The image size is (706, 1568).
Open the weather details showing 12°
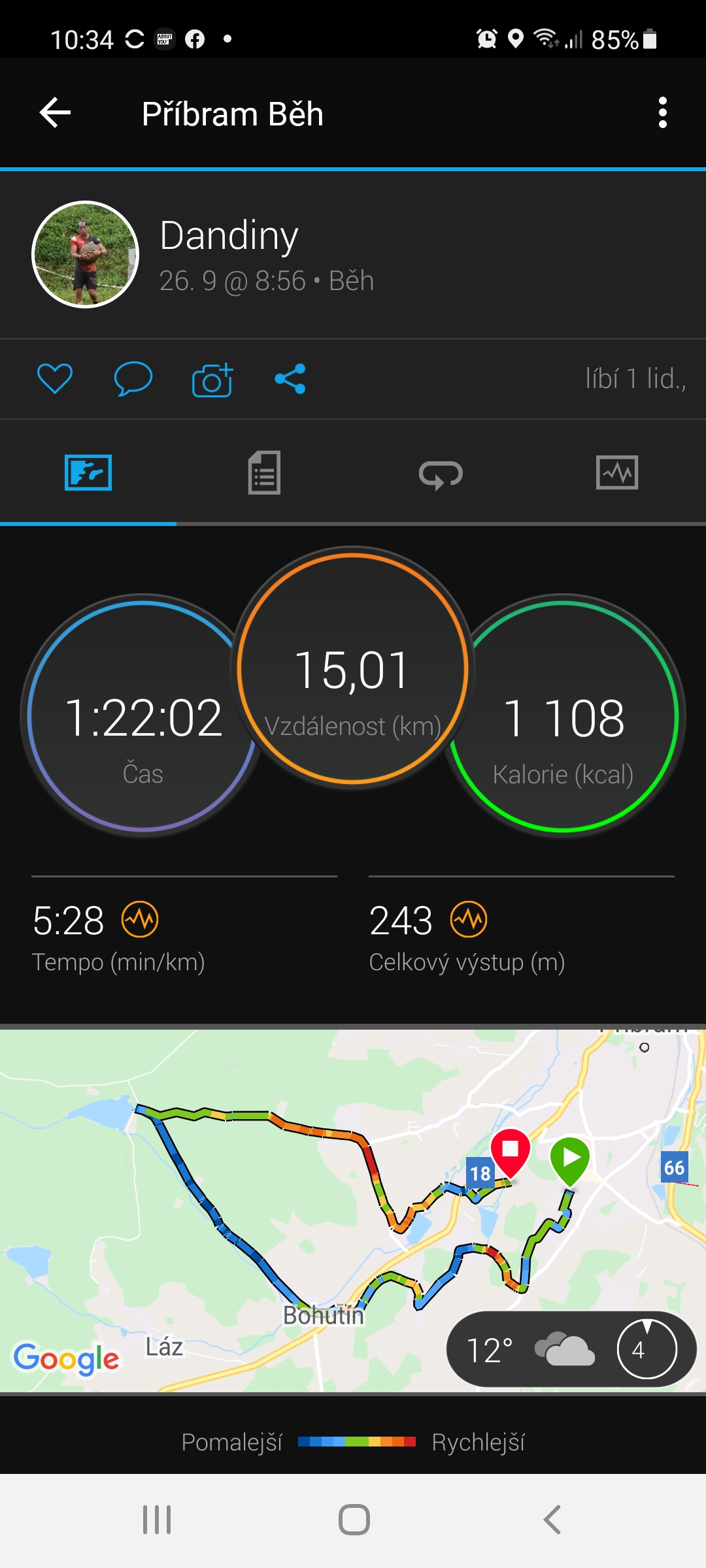572,1349
